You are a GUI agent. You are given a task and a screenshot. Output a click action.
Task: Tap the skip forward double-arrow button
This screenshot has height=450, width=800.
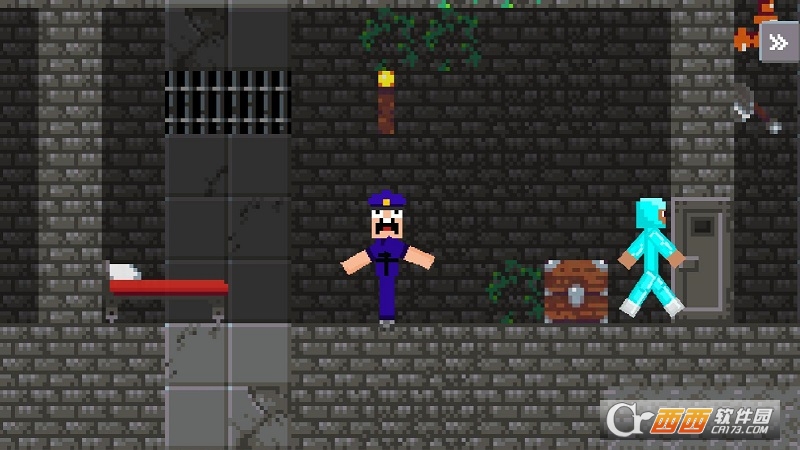pyautogui.click(x=779, y=42)
